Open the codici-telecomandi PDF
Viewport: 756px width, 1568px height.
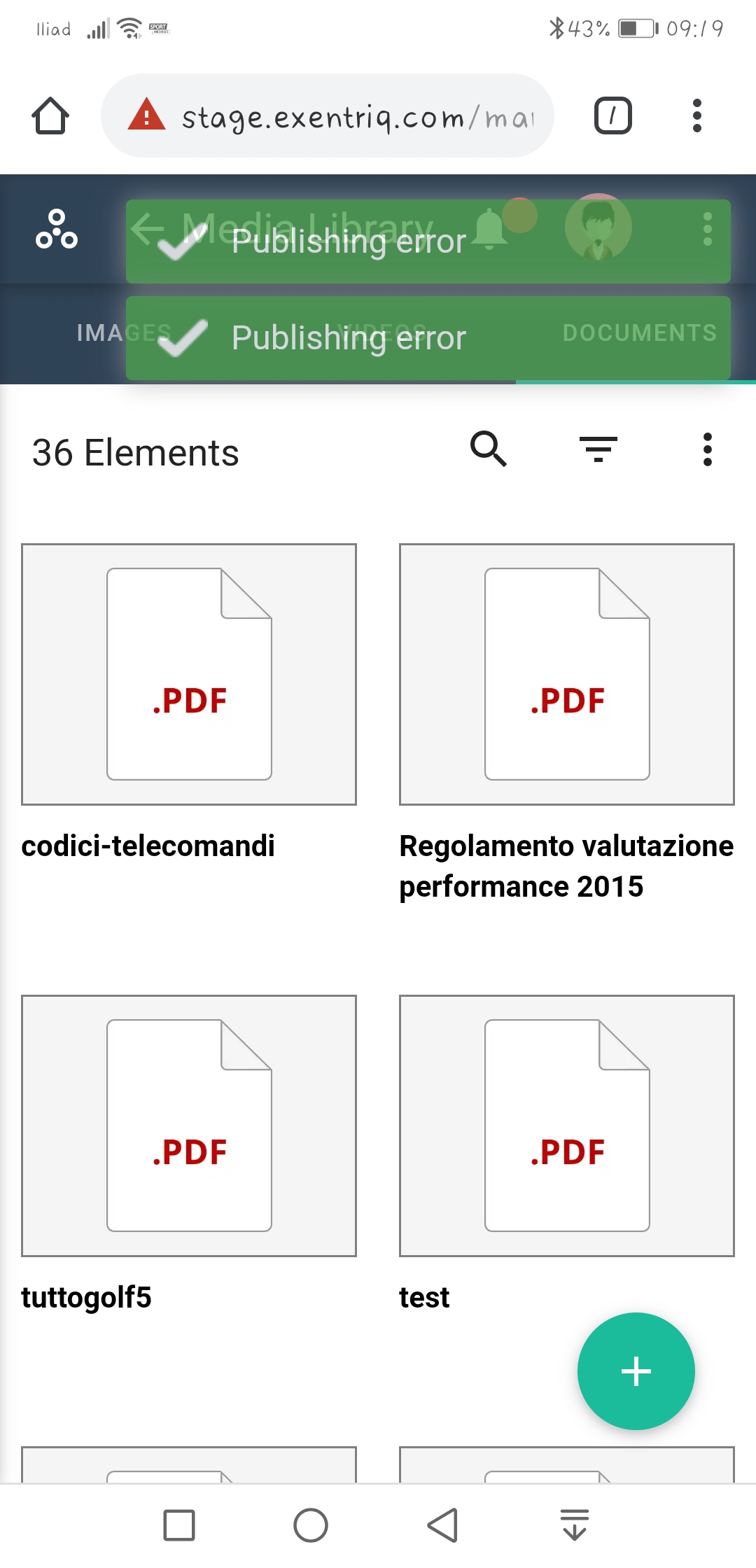189,674
